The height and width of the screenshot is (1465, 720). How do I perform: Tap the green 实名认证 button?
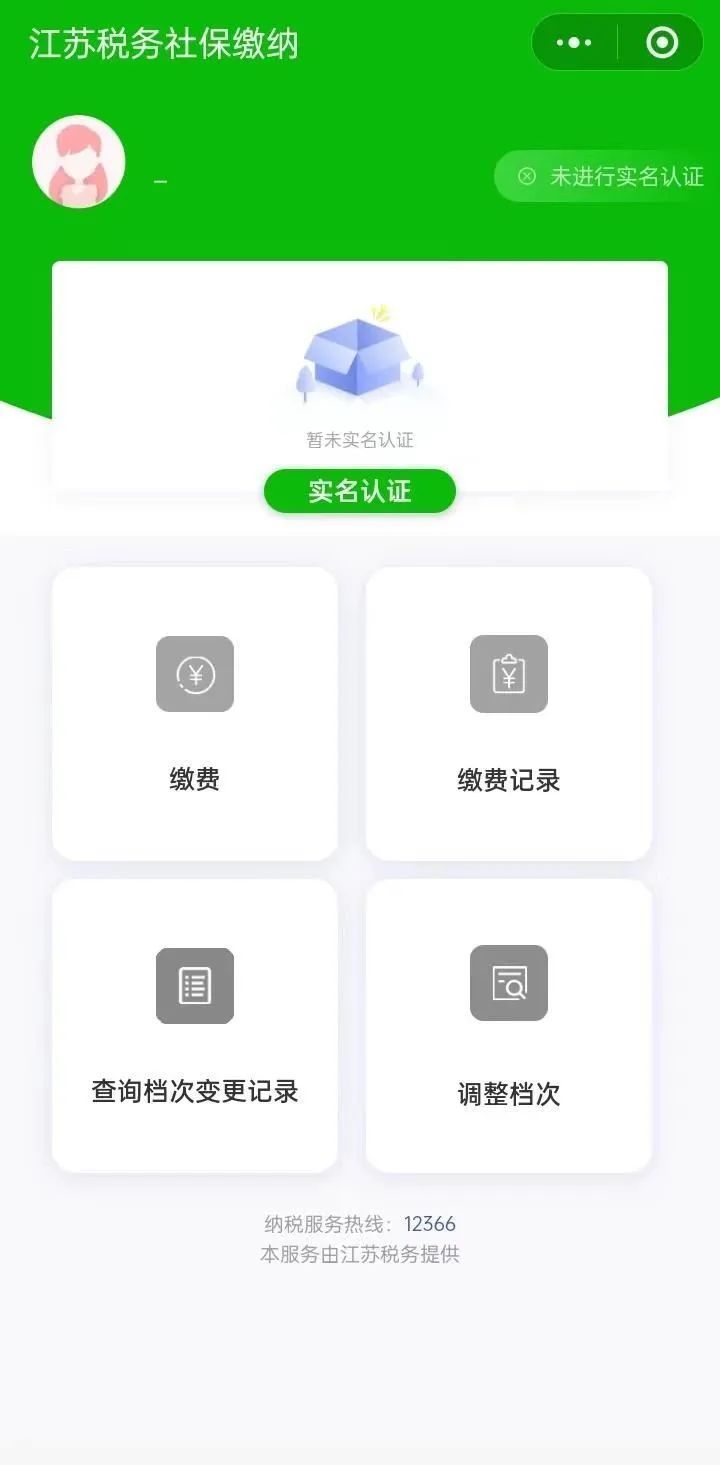point(360,491)
